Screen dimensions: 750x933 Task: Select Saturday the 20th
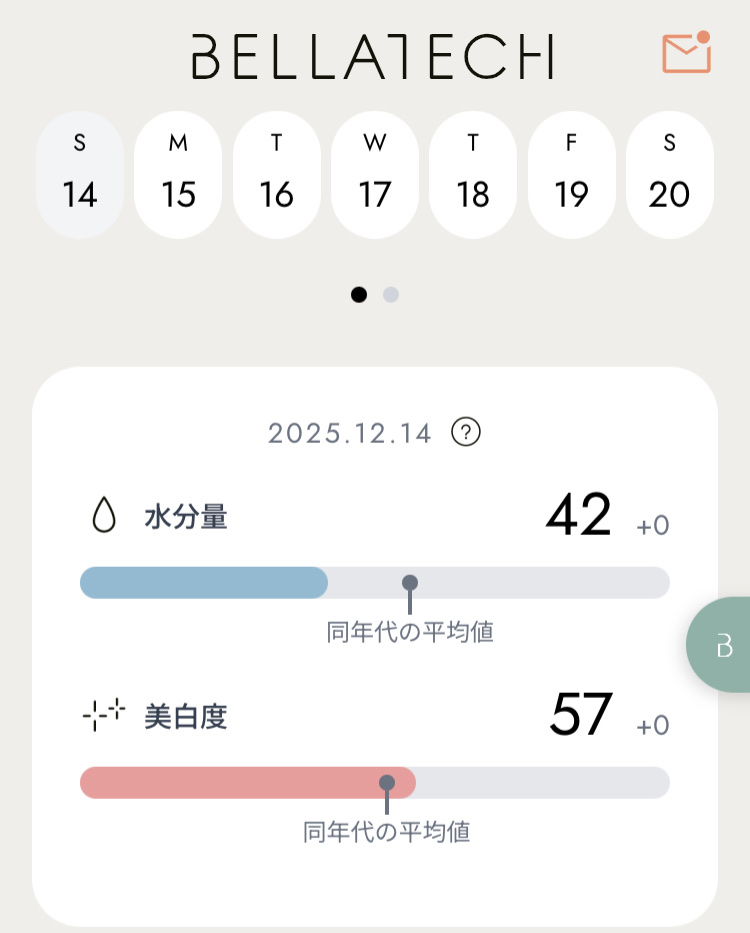pos(669,174)
